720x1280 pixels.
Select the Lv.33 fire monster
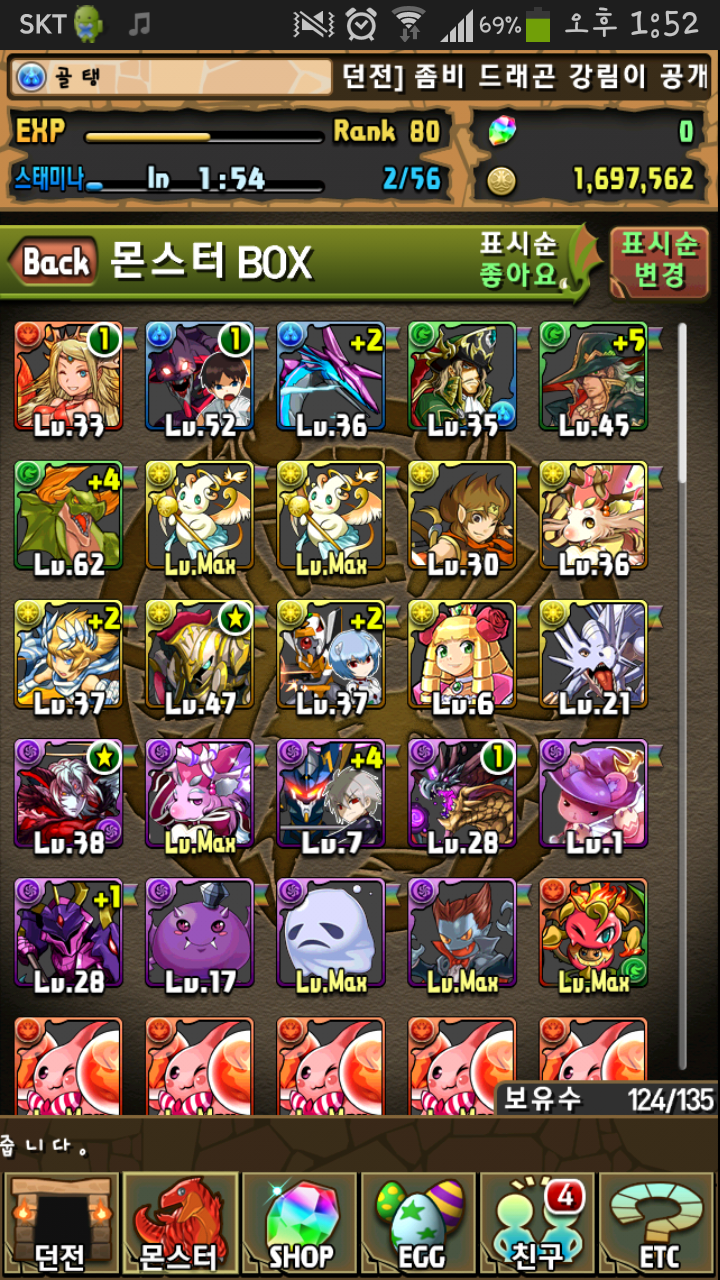point(69,377)
